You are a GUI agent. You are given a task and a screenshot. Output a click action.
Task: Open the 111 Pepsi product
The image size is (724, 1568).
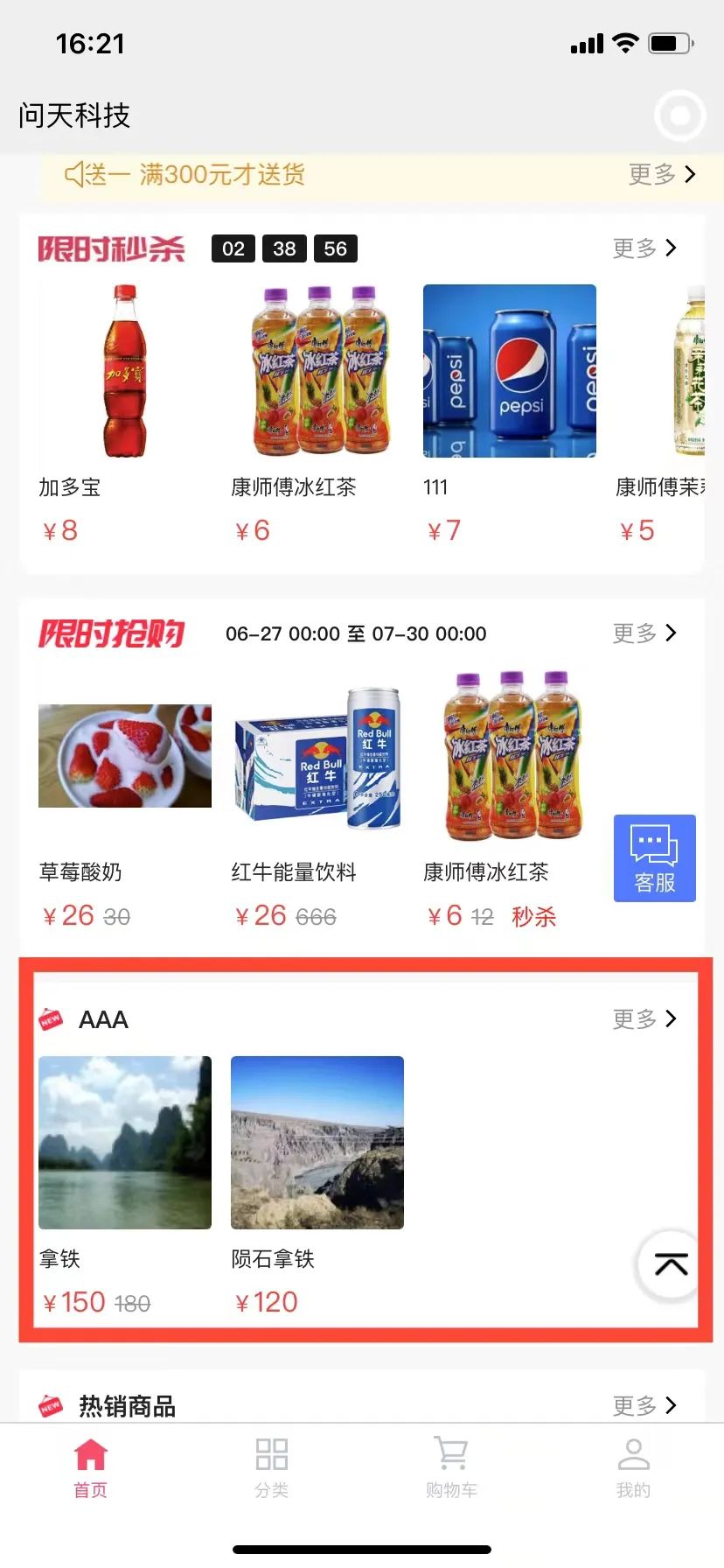coord(509,372)
